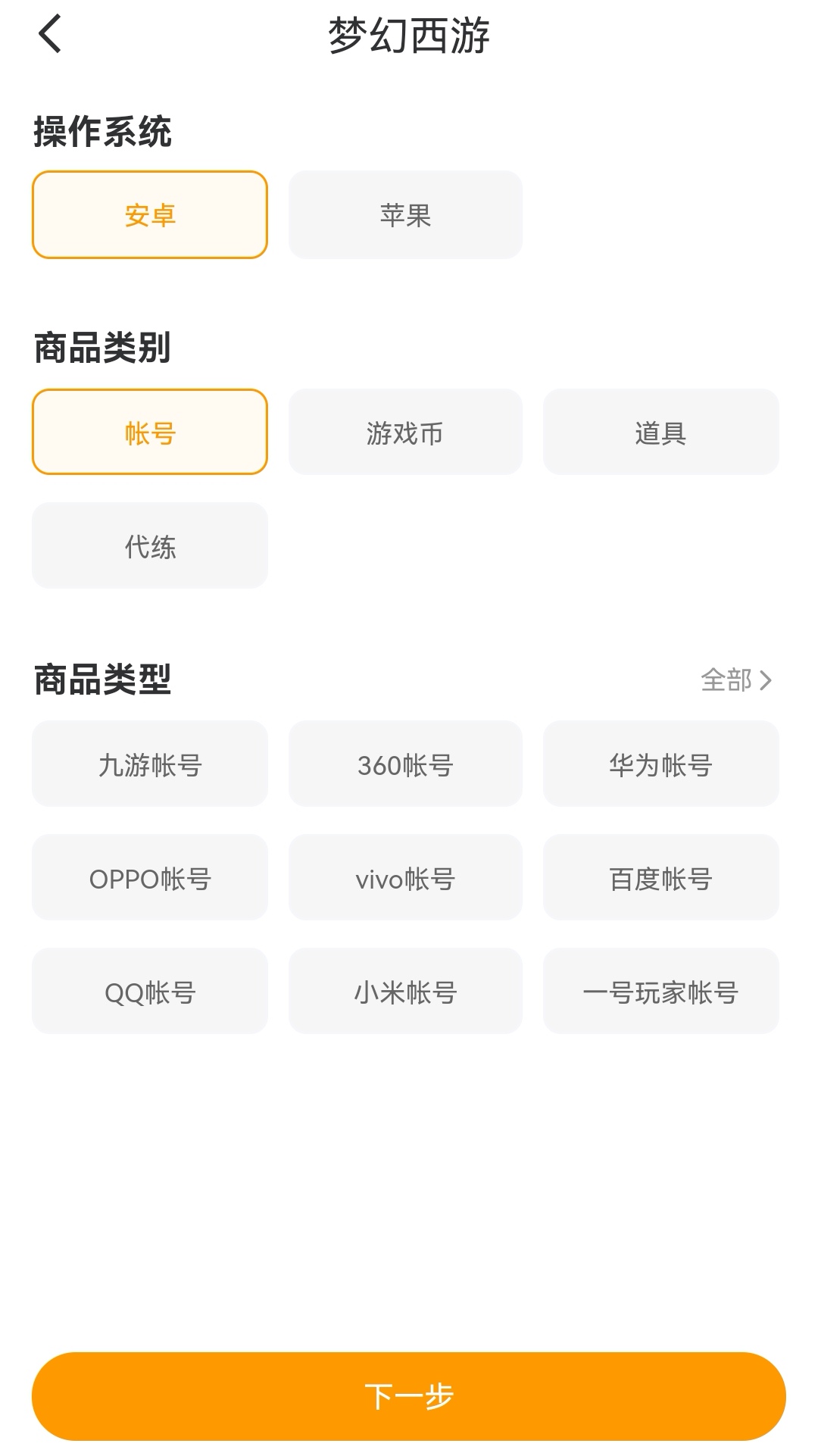Screen dimensions: 818x1456
Task: Choose the 道具 category
Action: click(x=660, y=433)
